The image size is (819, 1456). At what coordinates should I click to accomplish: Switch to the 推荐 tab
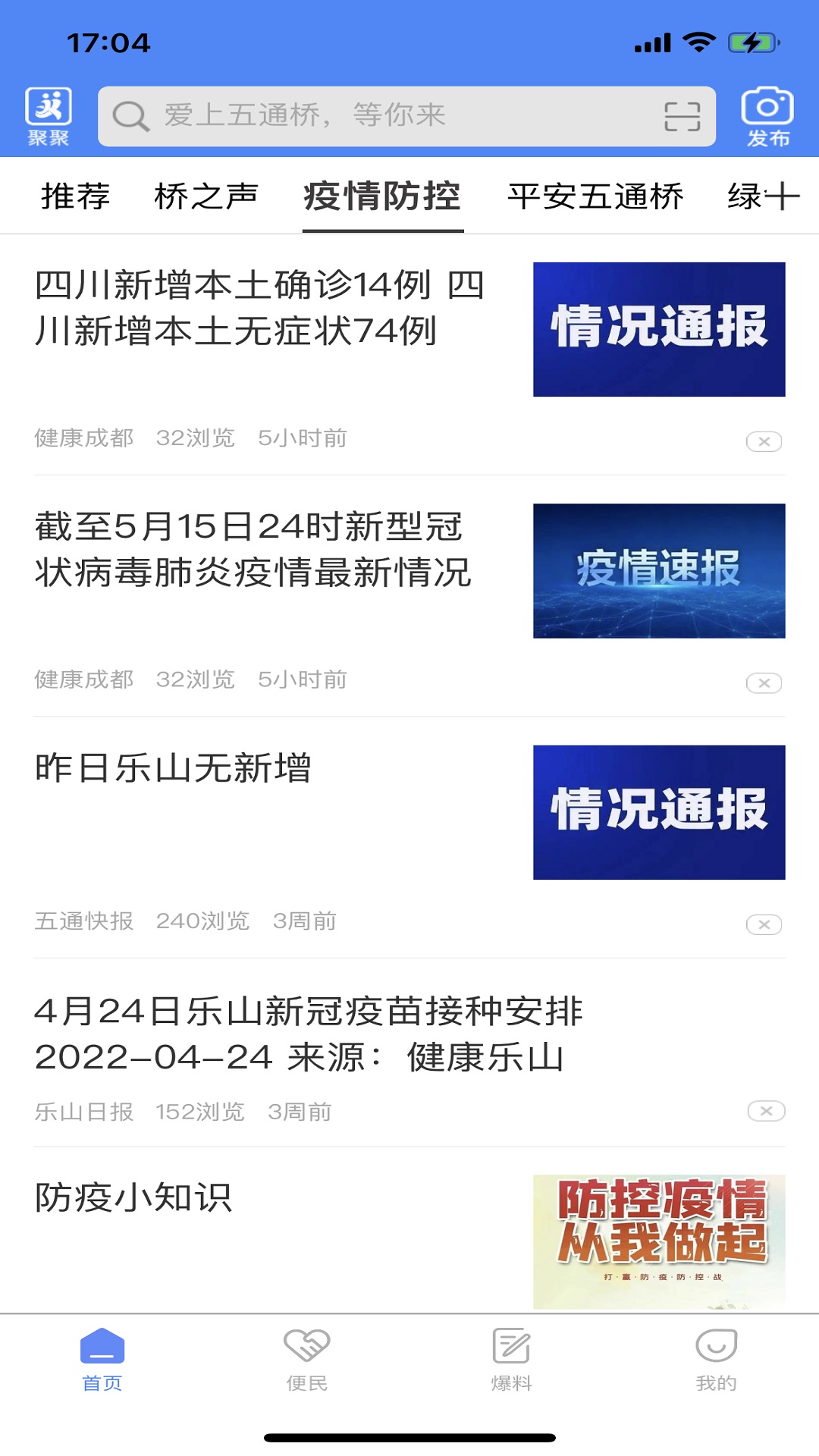[75, 195]
